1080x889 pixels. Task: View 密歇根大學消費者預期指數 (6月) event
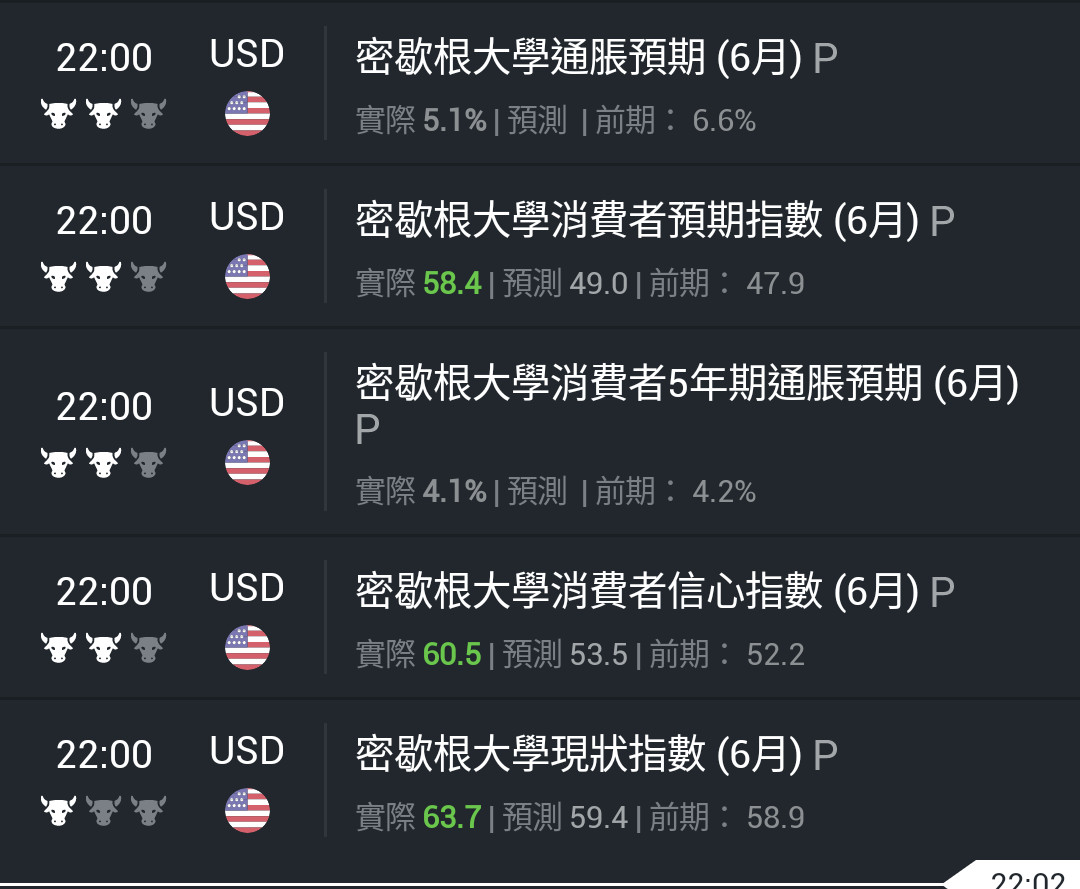pyautogui.click(x=636, y=221)
